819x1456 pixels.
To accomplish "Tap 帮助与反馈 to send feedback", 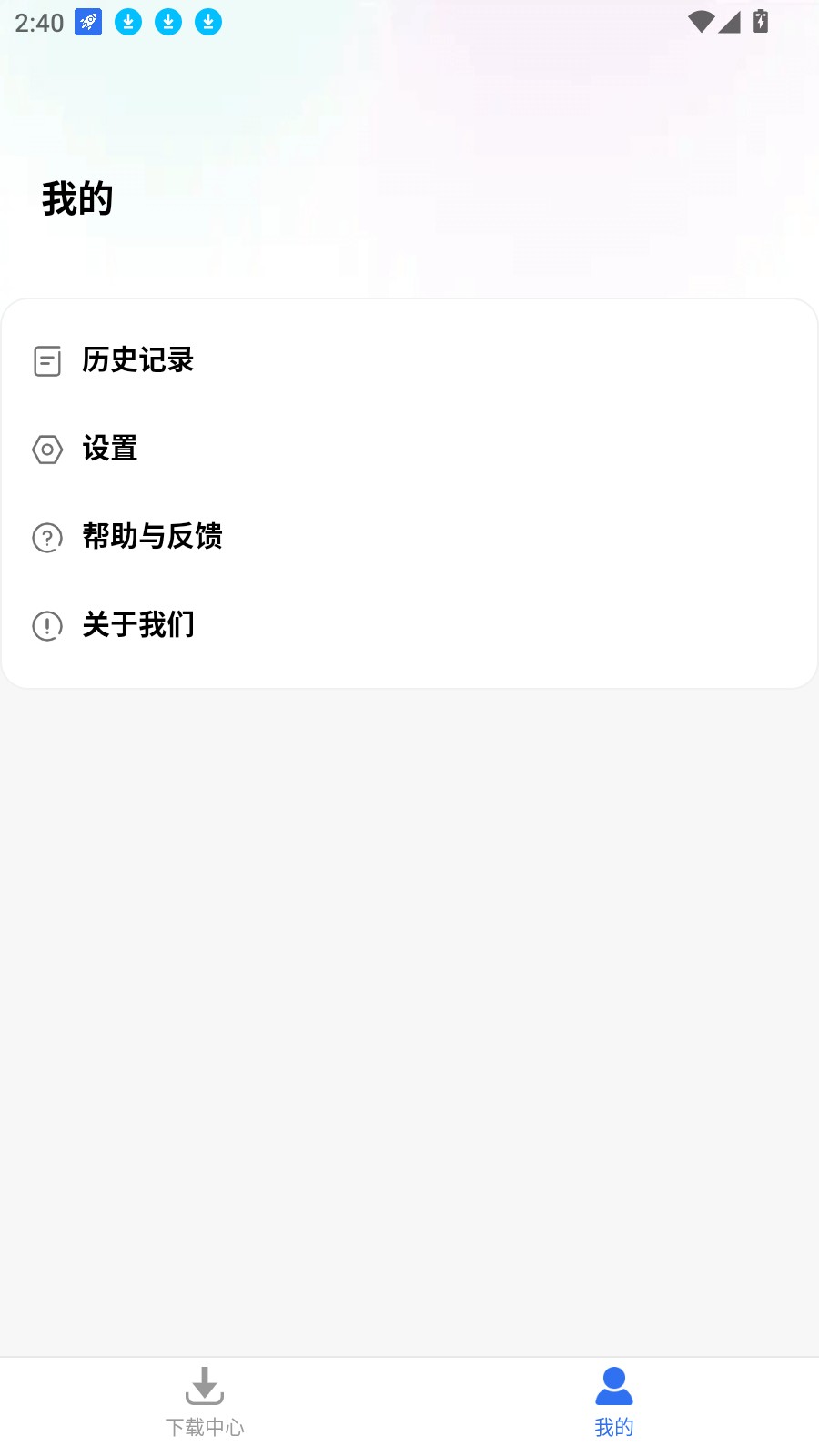I will [153, 538].
